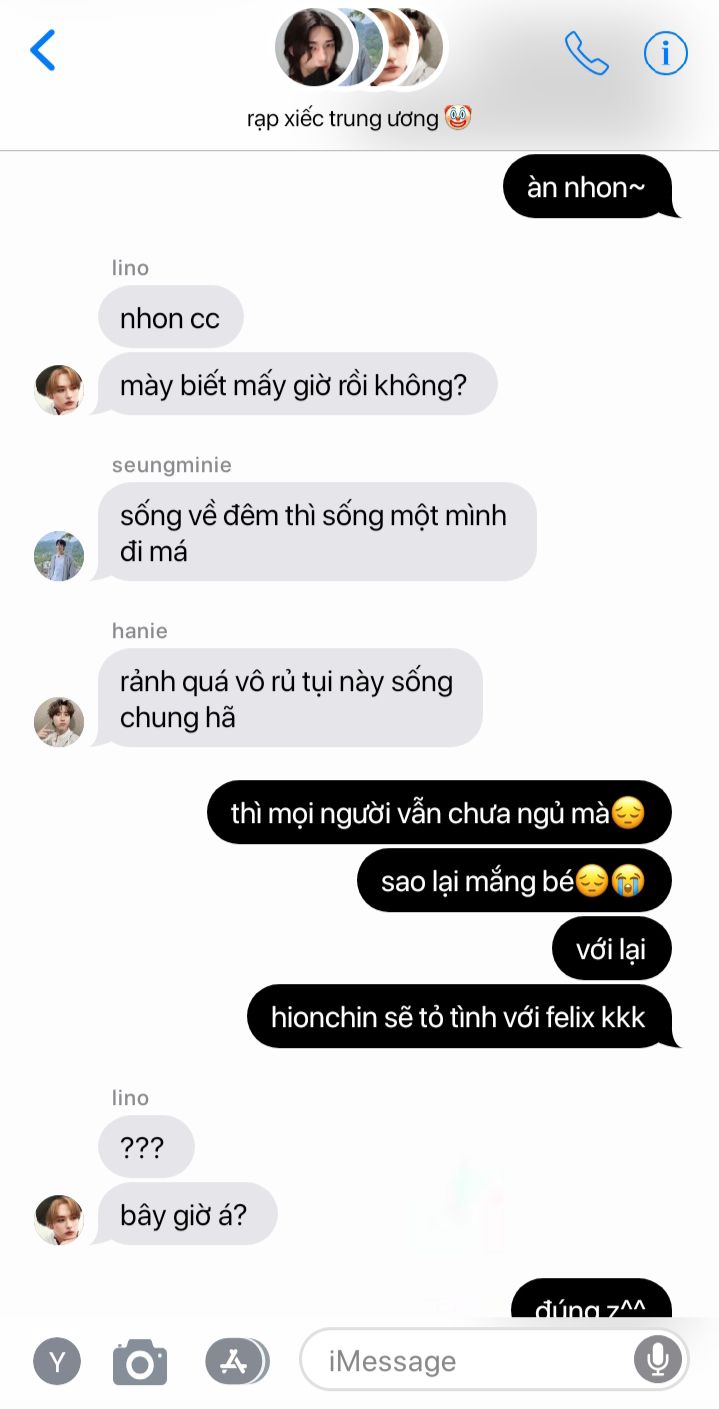Open lino's avatar next to "bây giờ á?"
The image size is (719, 1409).
click(x=59, y=1220)
